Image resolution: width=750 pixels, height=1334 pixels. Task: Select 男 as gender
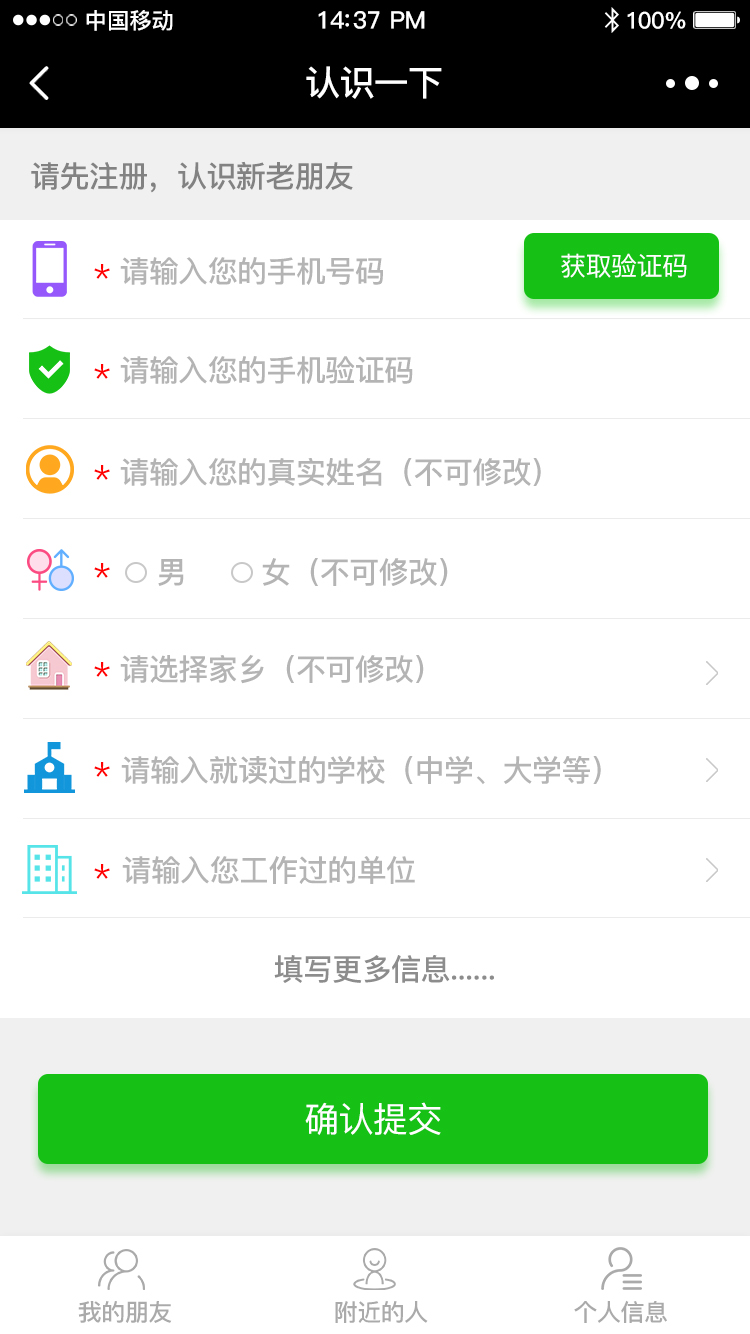(155, 572)
